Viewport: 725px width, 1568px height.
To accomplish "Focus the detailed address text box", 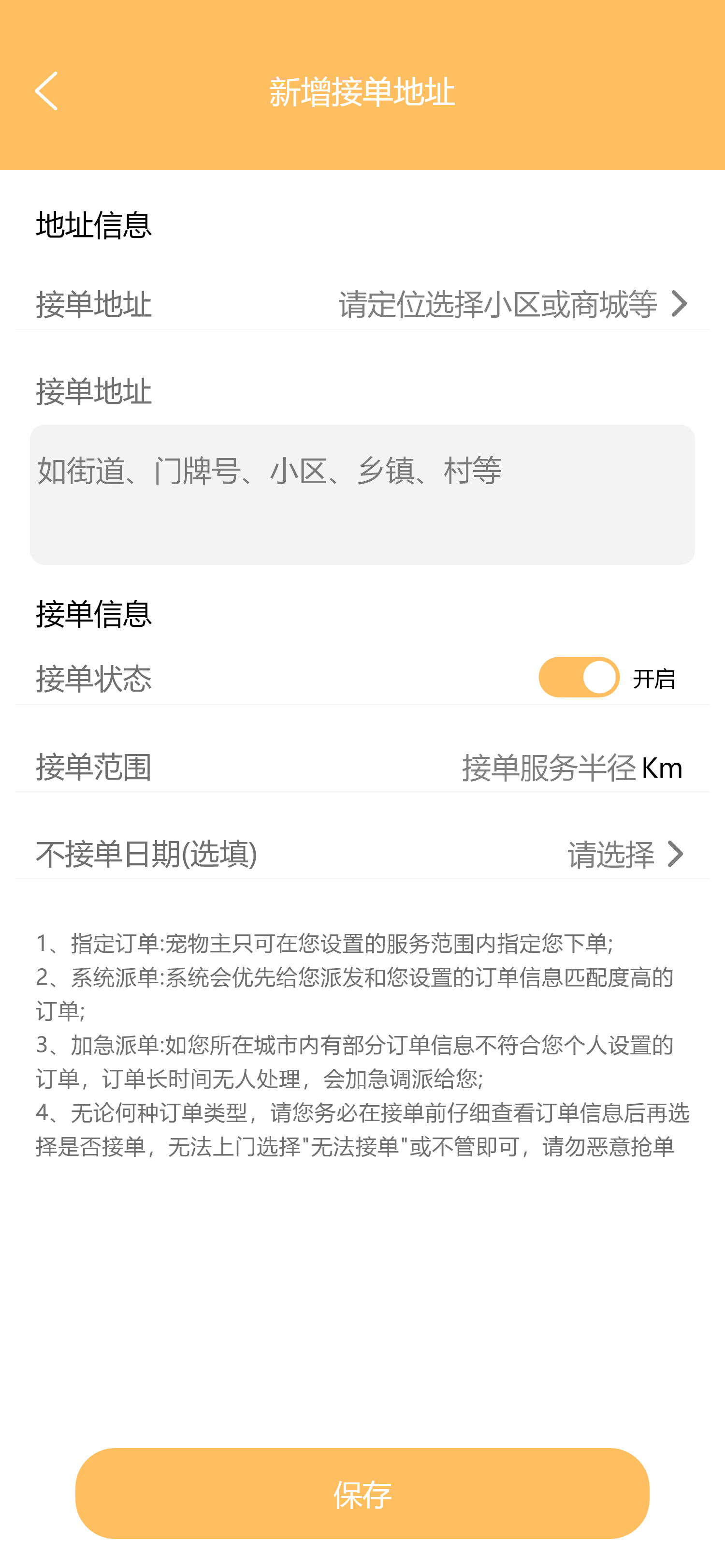I will tap(362, 494).
